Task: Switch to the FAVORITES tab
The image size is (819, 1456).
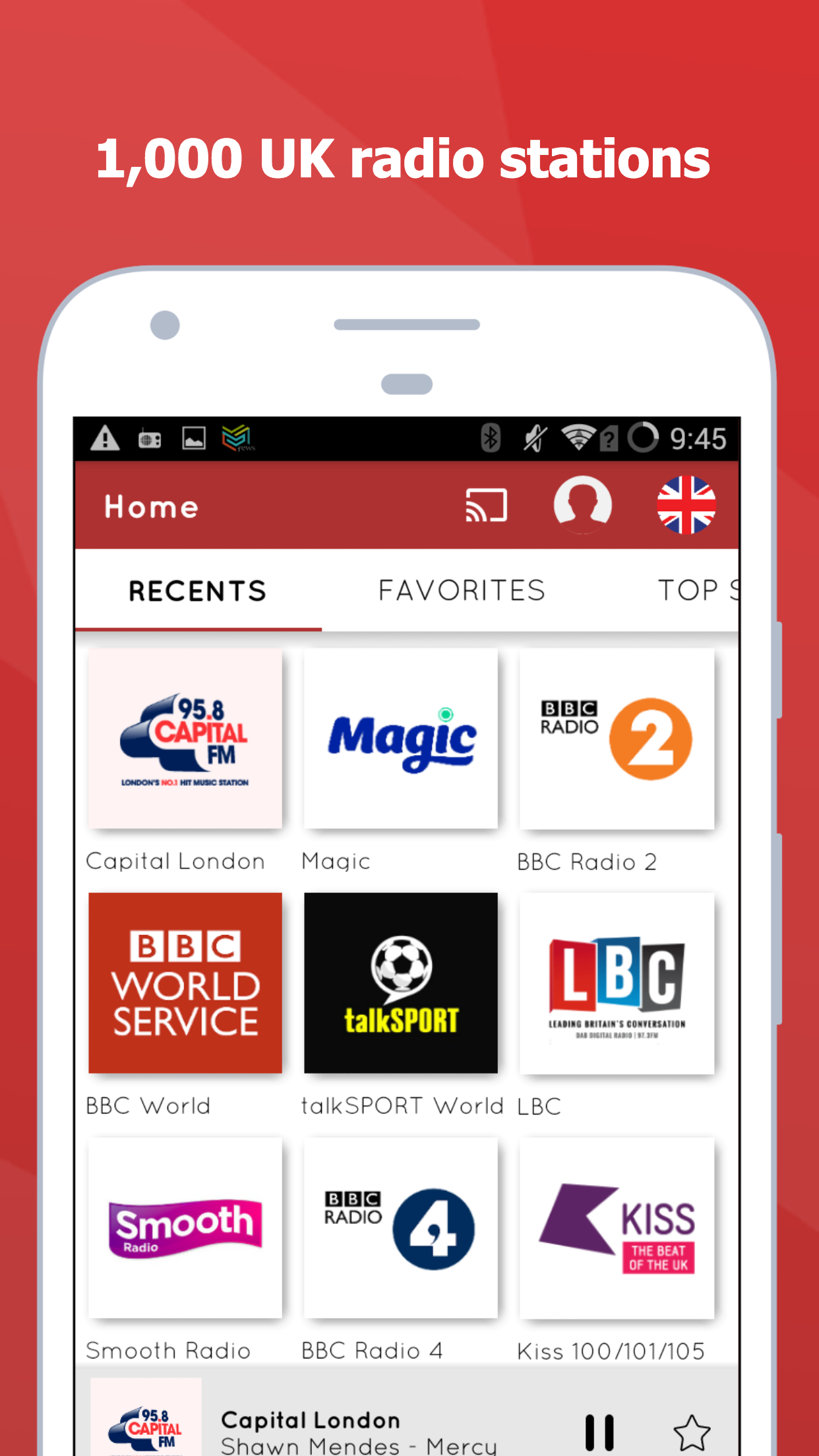Action: 462,590
